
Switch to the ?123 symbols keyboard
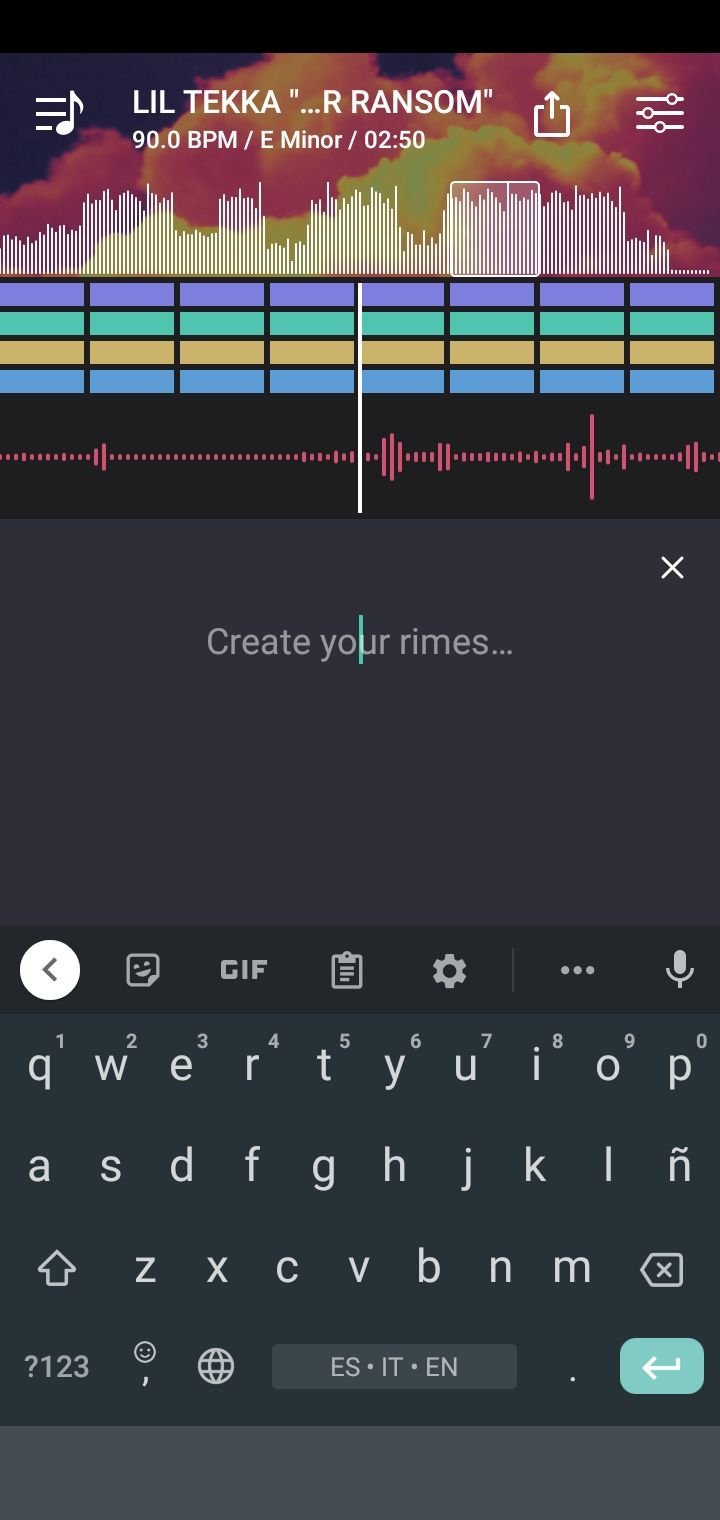coord(57,1367)
